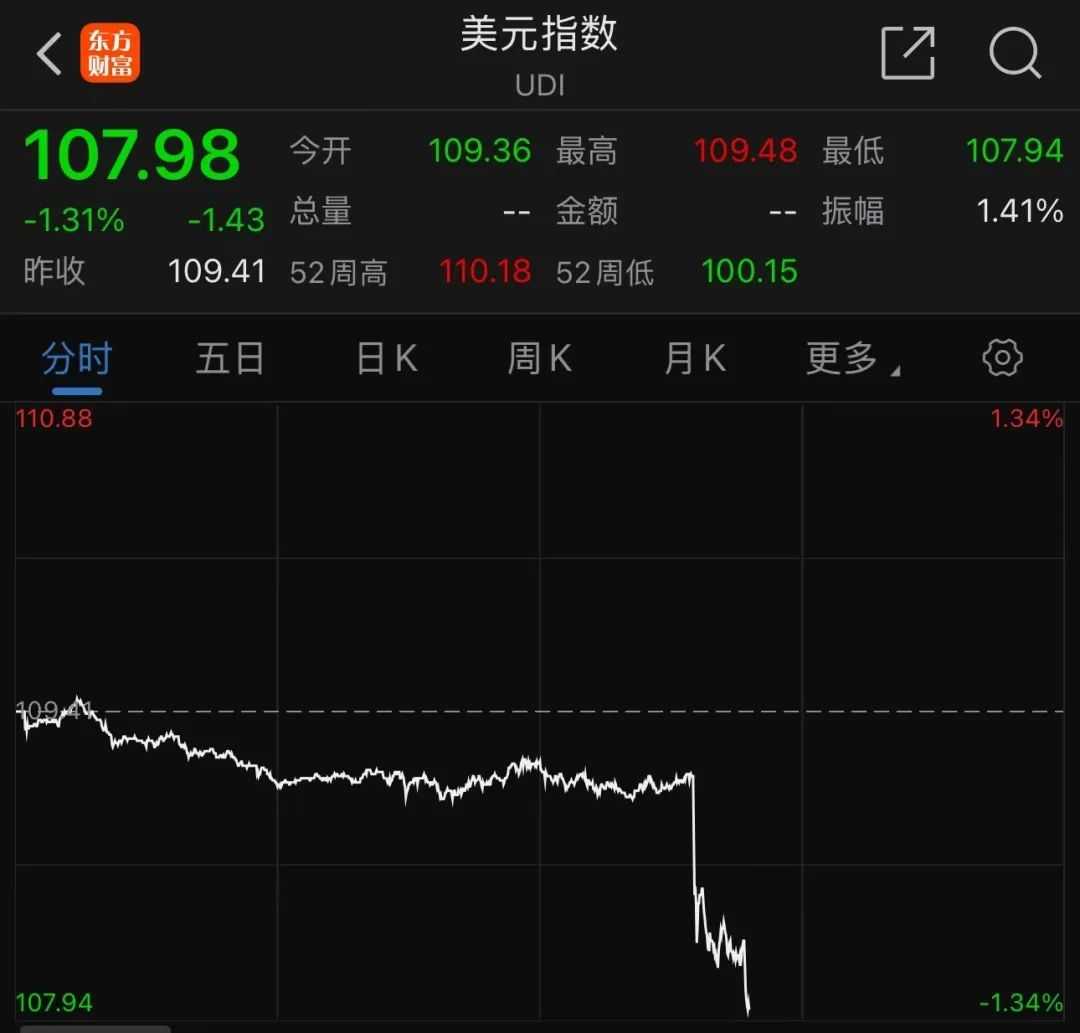Switch to the 五日 chart tab

pyautogui.click(x=230, y=359)
